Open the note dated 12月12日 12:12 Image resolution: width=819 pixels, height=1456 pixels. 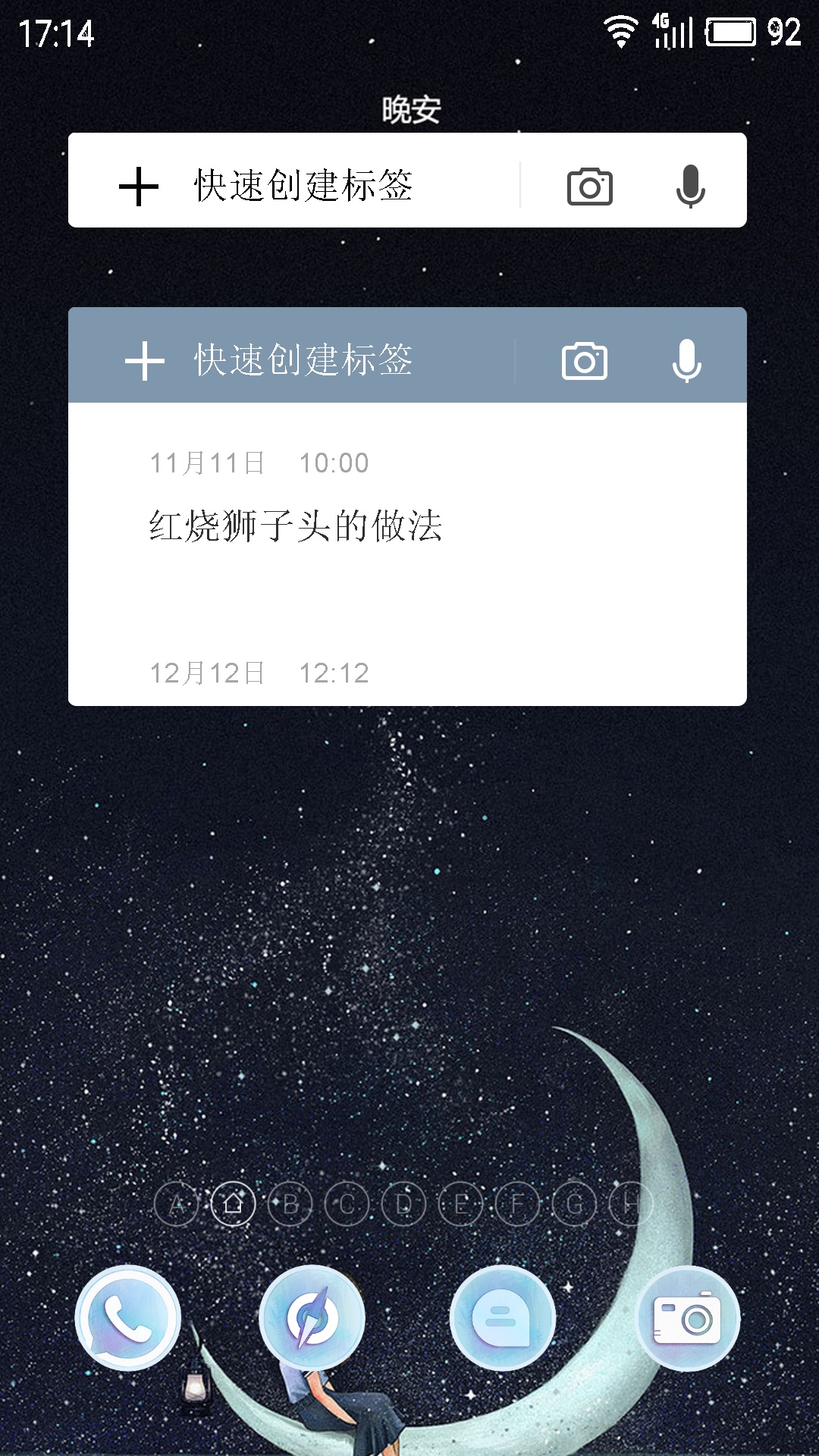259,673
